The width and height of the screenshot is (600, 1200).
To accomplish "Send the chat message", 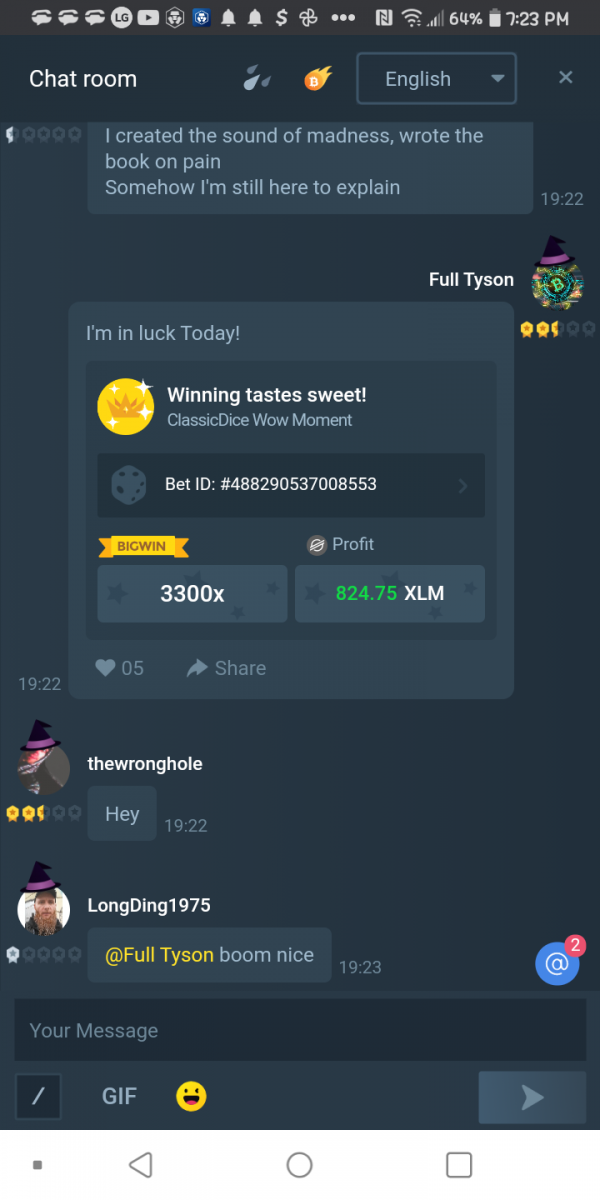I will coord(532,1098).
